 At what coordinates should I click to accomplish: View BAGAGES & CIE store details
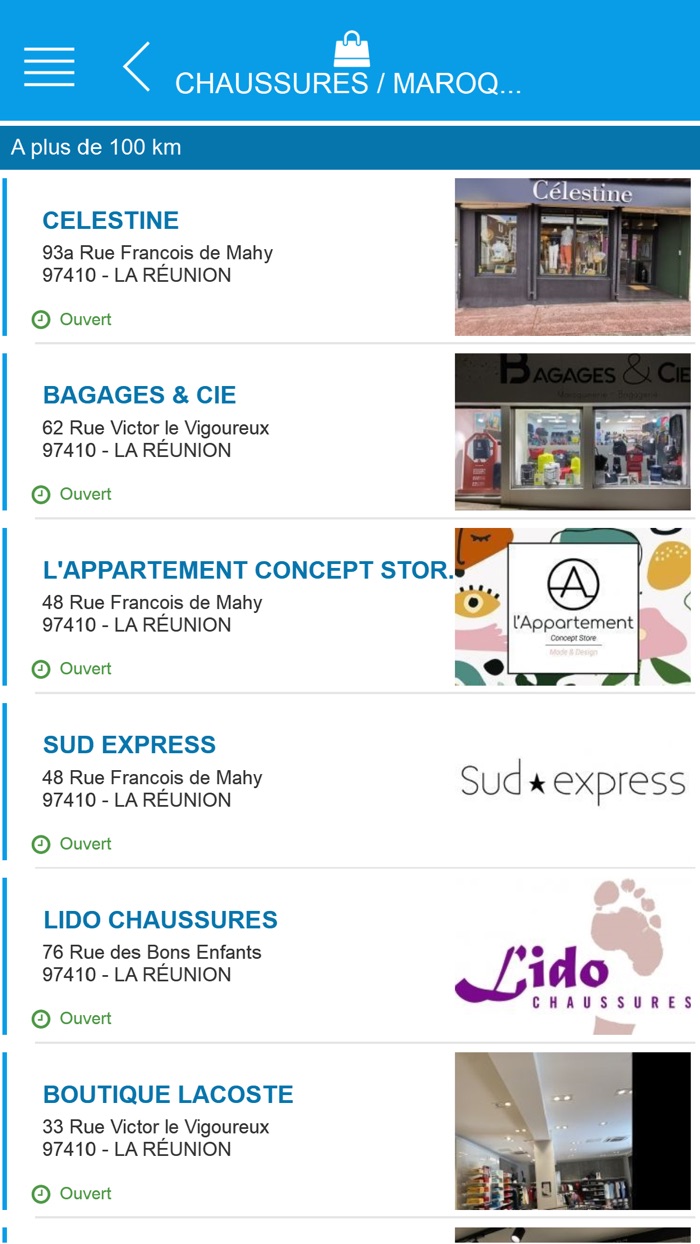click(140, 395)
